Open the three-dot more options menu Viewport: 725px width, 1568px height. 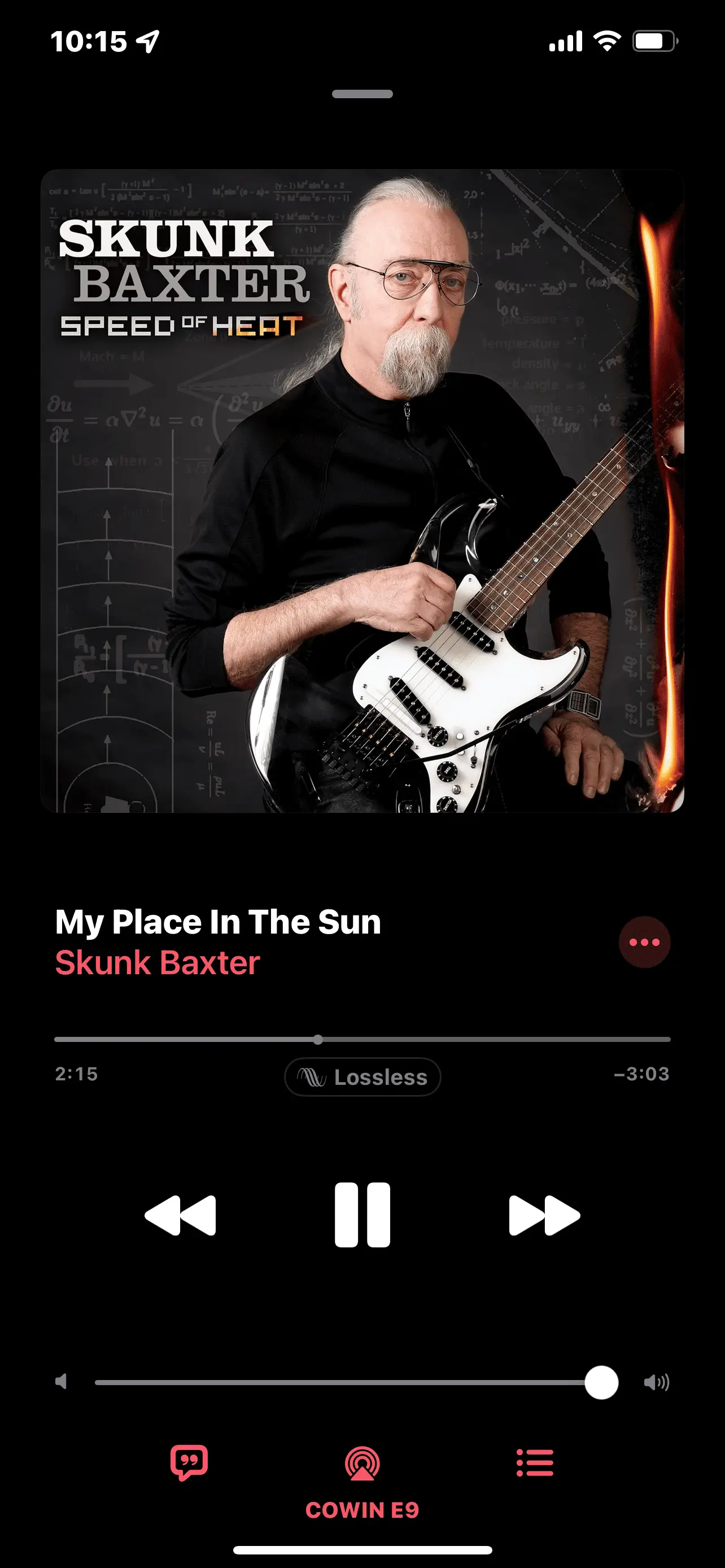[644, 942]
